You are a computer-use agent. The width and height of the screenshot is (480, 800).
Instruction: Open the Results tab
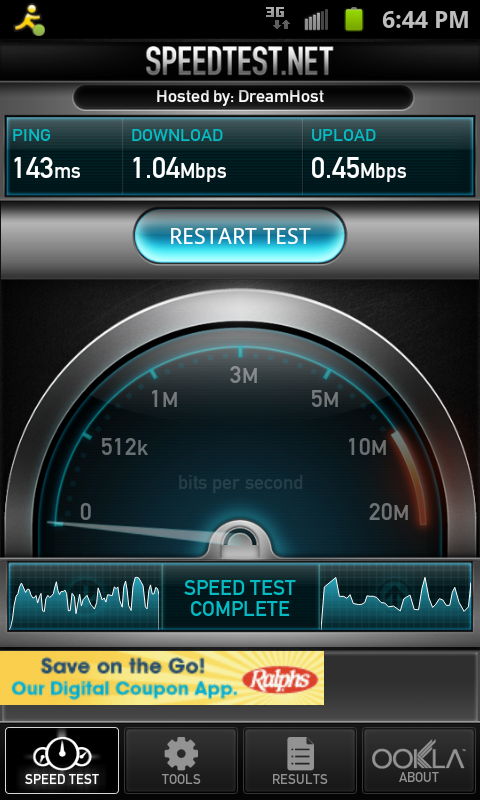[x=300, y=760]
